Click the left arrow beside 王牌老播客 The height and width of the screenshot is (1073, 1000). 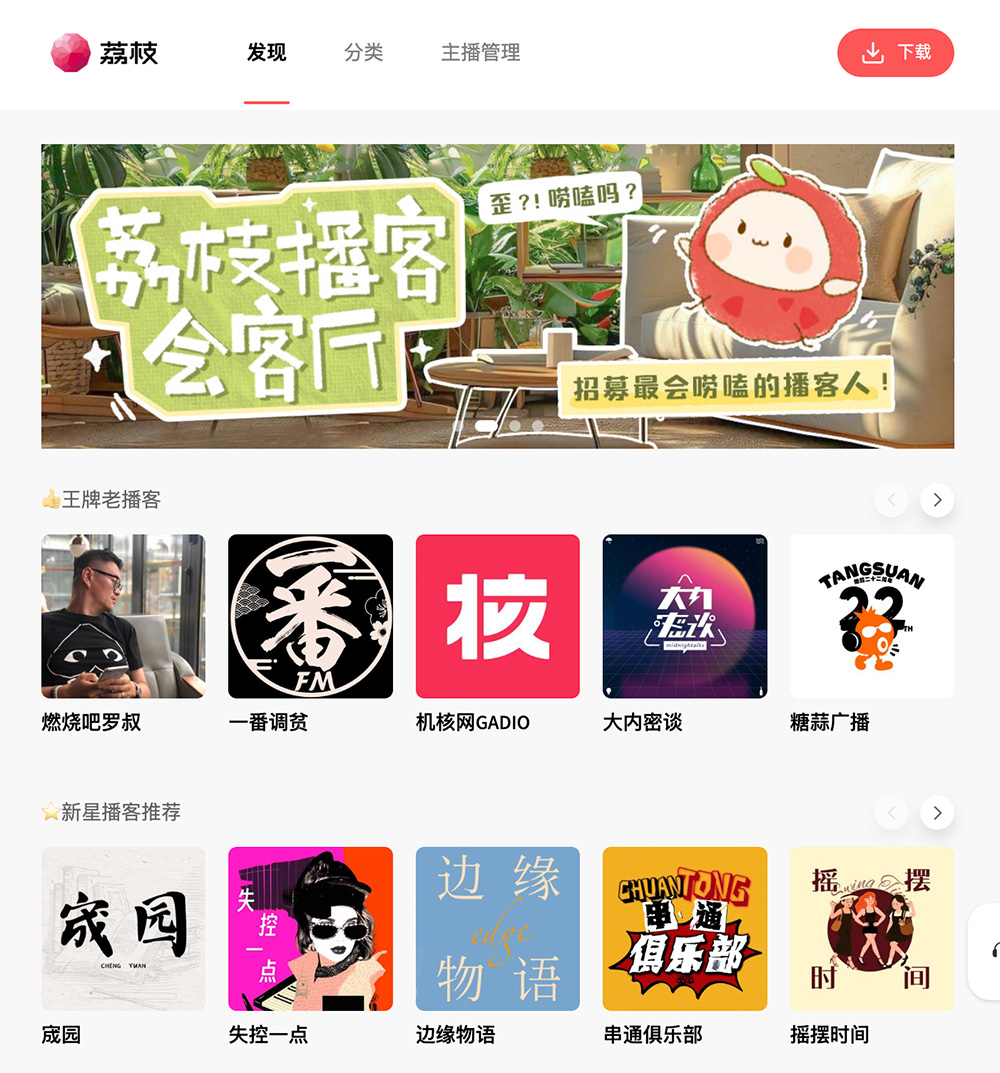(x=891, y=499)
